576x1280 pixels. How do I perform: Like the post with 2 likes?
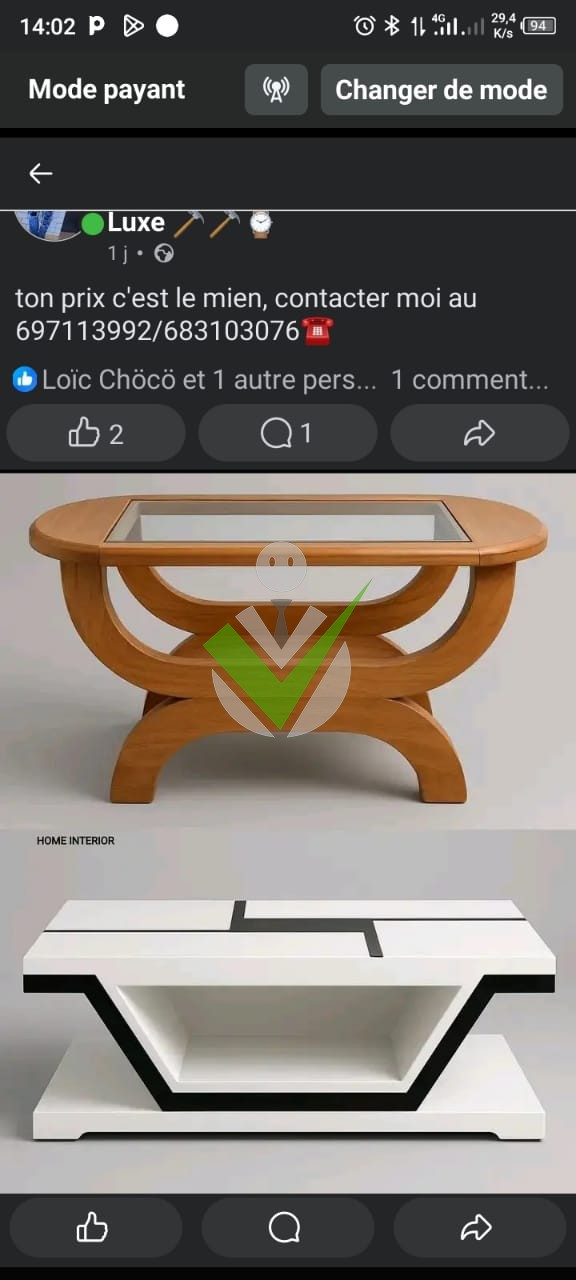(x=96, y=433)
